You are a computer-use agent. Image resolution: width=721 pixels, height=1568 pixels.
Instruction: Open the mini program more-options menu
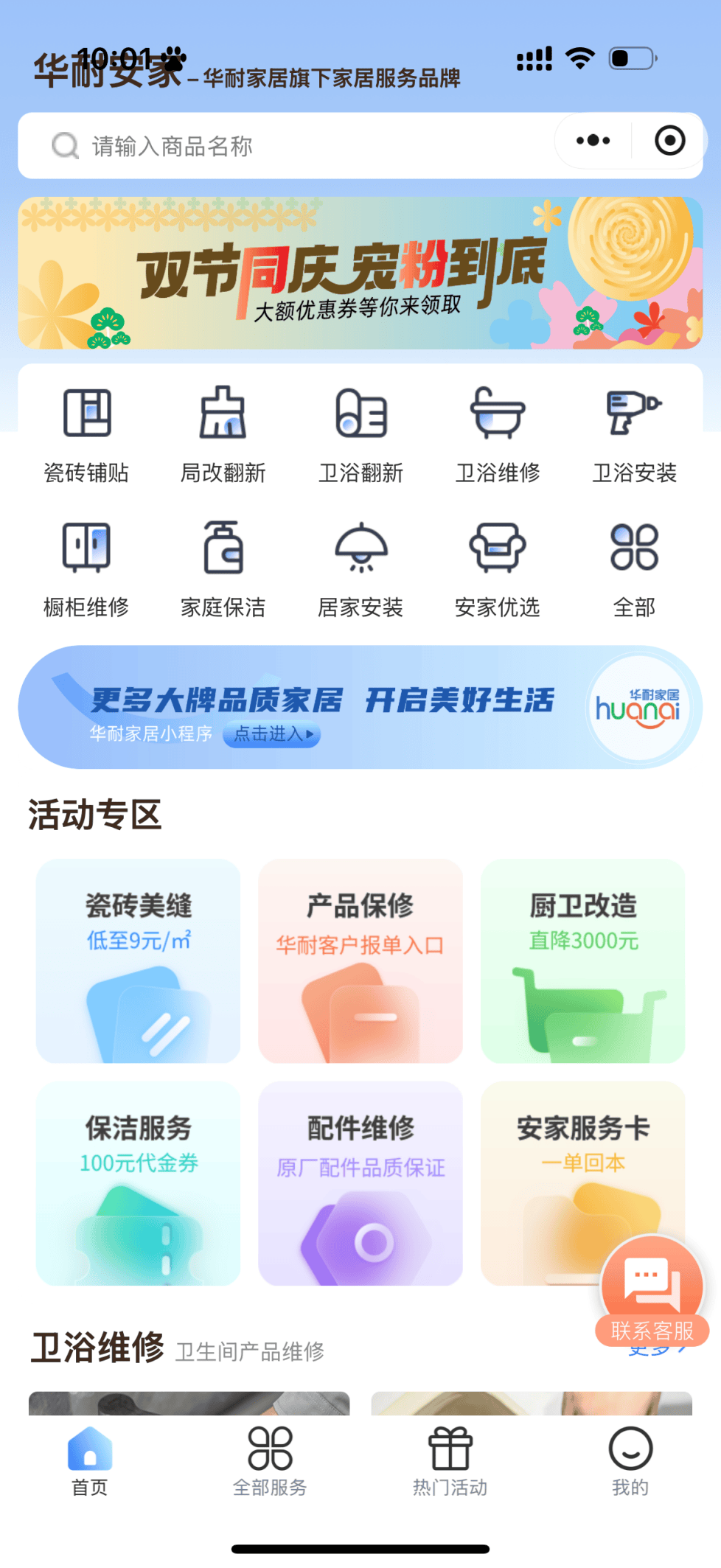tap(593, 140)
